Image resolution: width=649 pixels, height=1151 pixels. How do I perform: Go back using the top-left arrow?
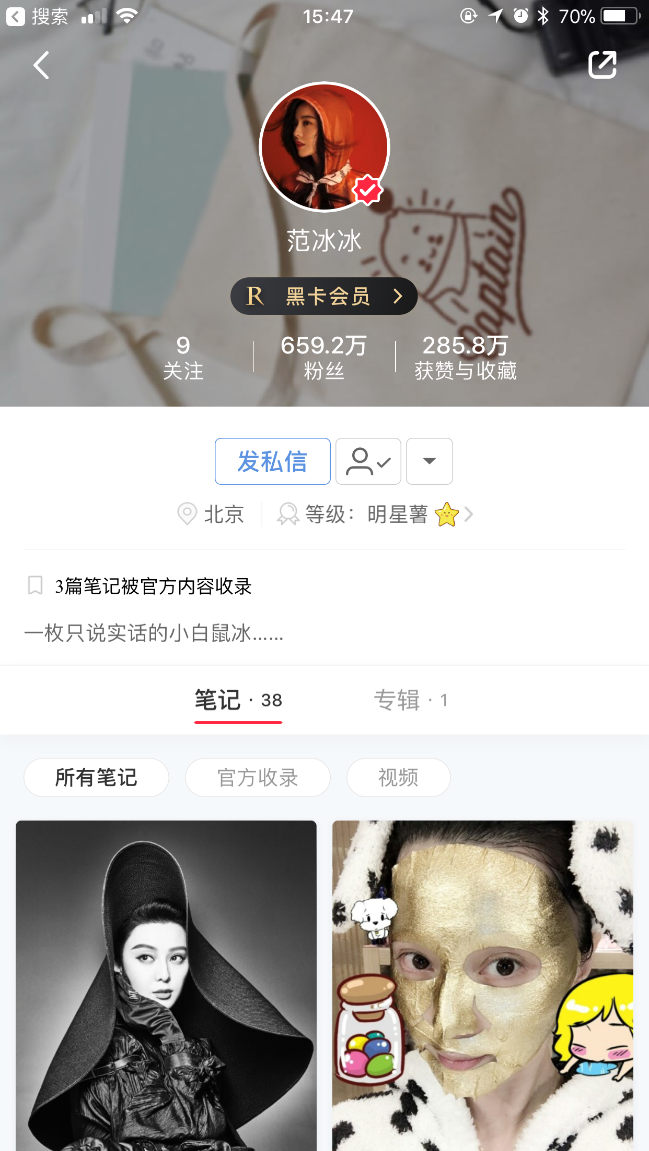pyautogui.click(x=41, y=66)
